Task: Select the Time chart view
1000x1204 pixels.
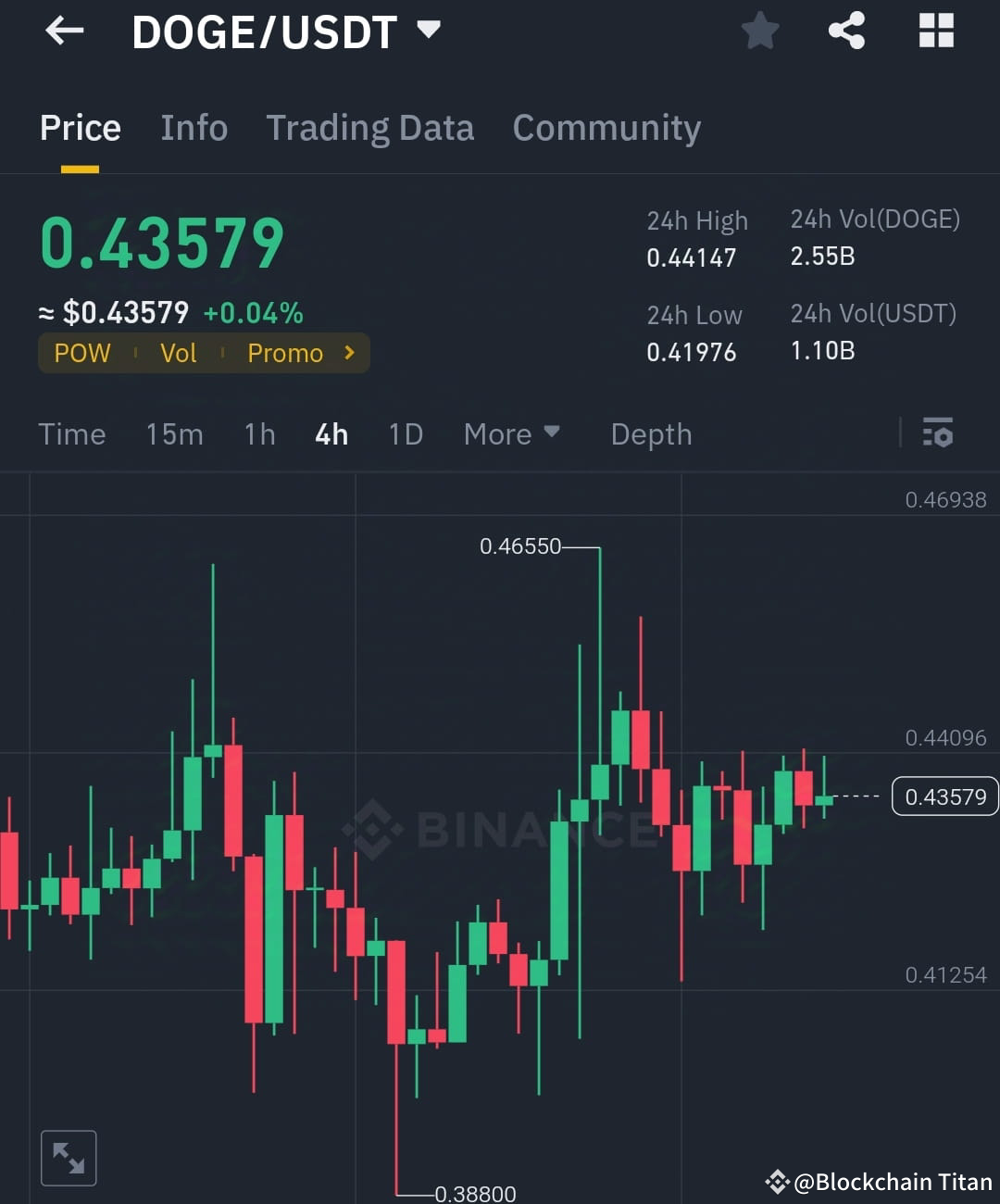Action: point(72,433)
